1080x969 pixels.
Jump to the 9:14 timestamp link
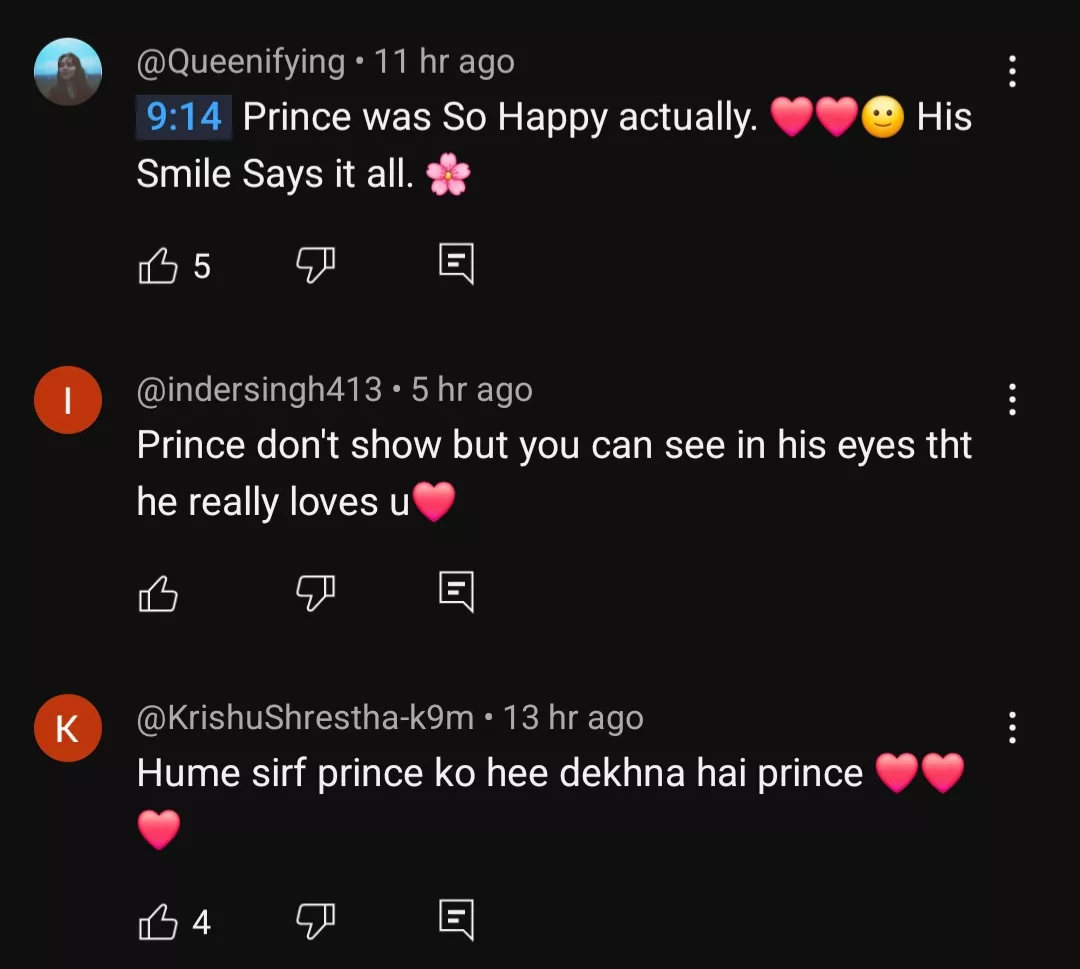coord(183,117)
